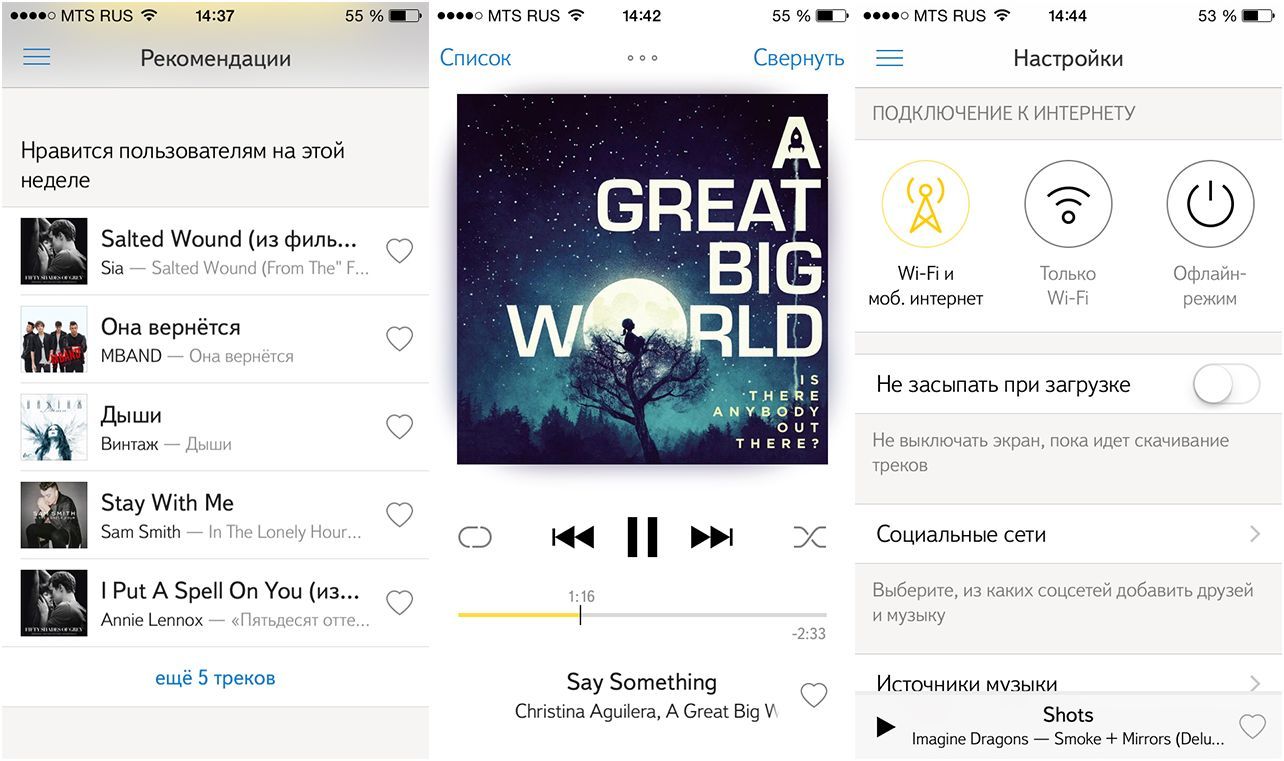Screen dimensions: 1284x761
Task: Go back to the previous track
Action: click(x=573, y=537)
